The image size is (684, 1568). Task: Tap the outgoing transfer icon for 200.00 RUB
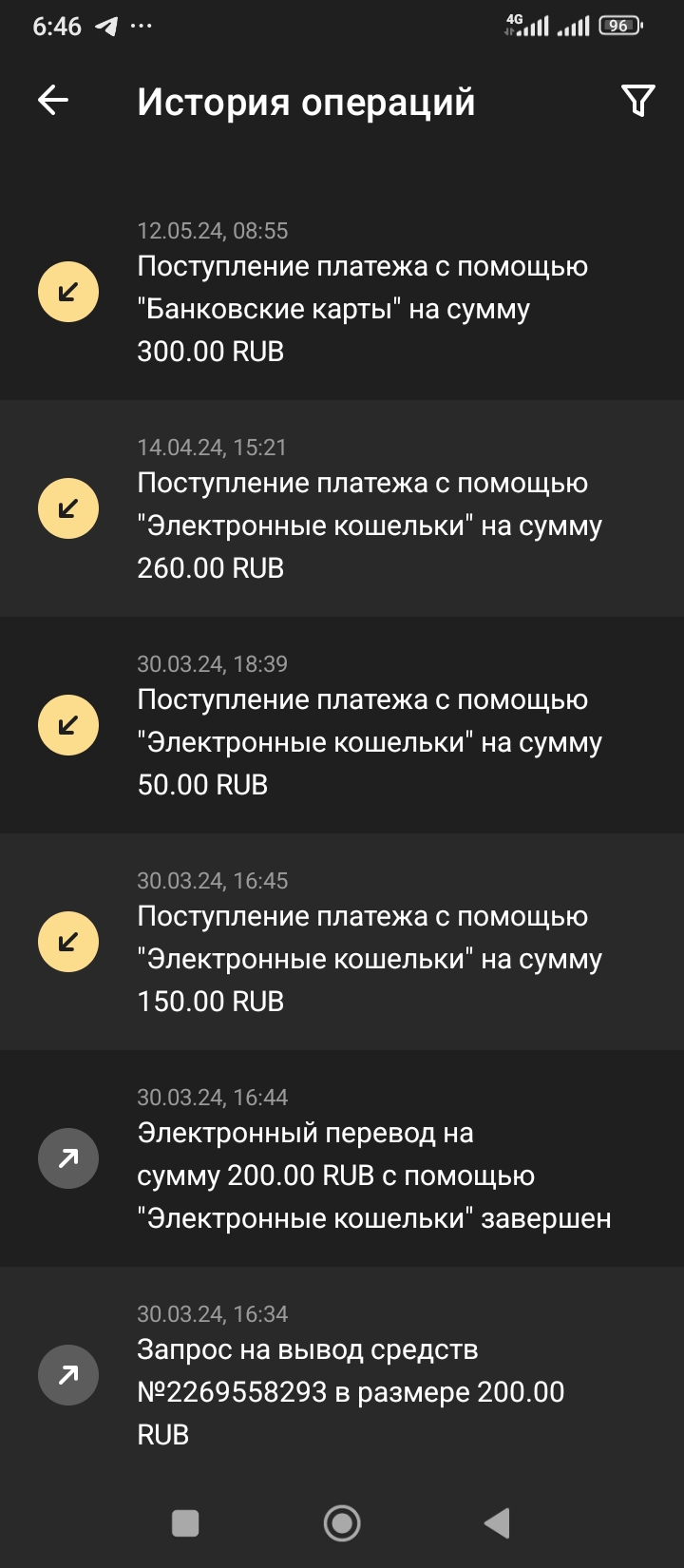tap(66, 1157)
